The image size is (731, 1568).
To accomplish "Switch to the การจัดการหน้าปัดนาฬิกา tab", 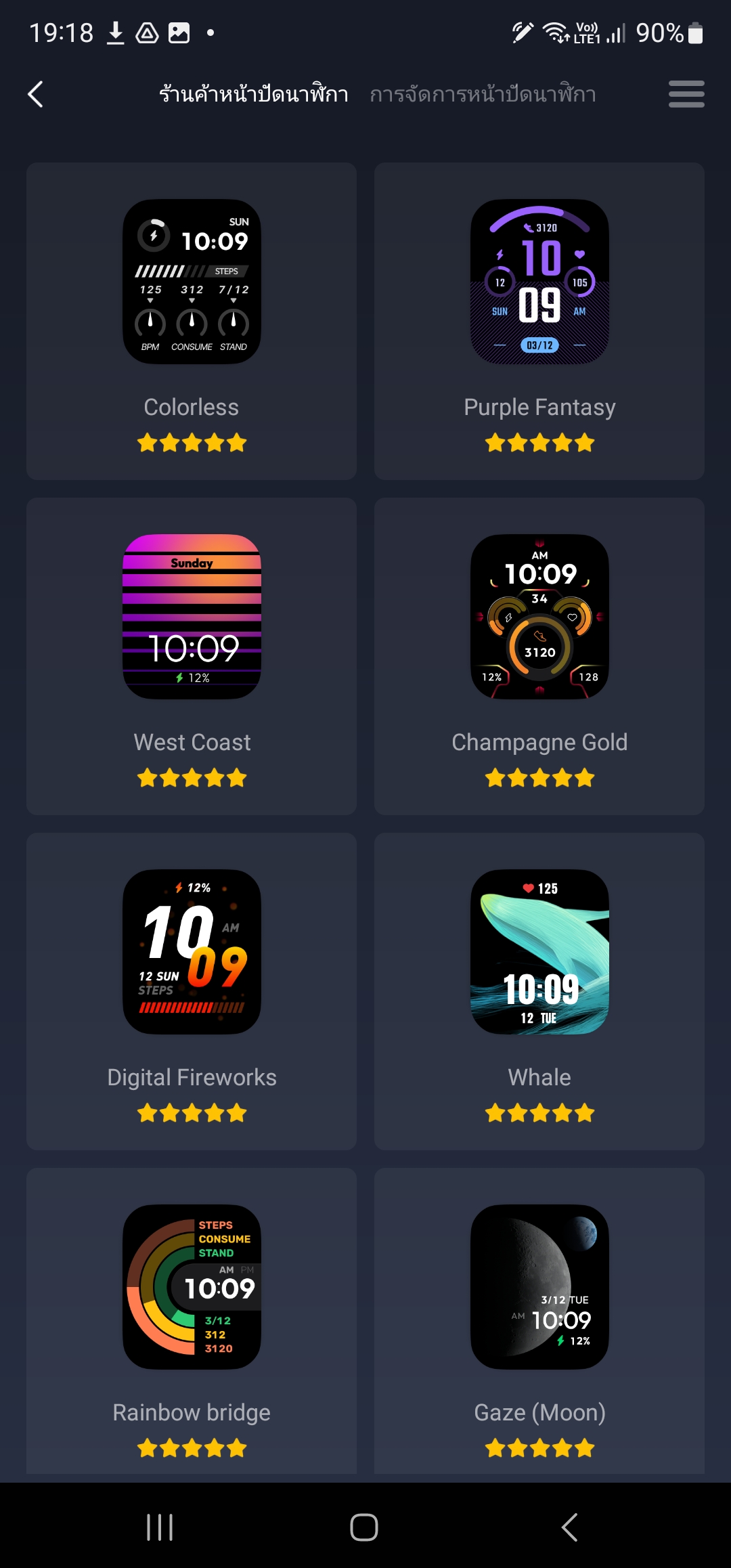I will [483, 94].
